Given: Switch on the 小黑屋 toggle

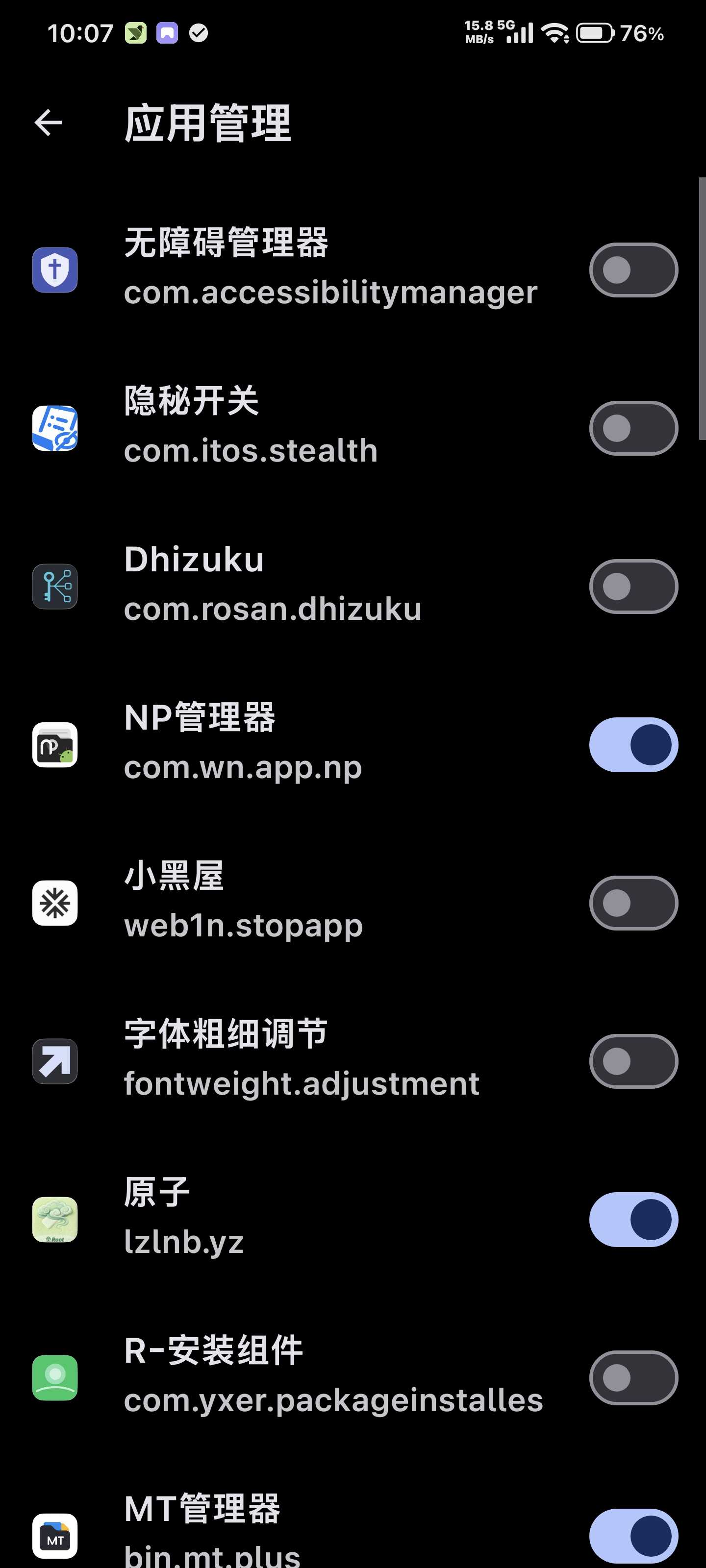Looking at the screenshot, I should point(633,903).
